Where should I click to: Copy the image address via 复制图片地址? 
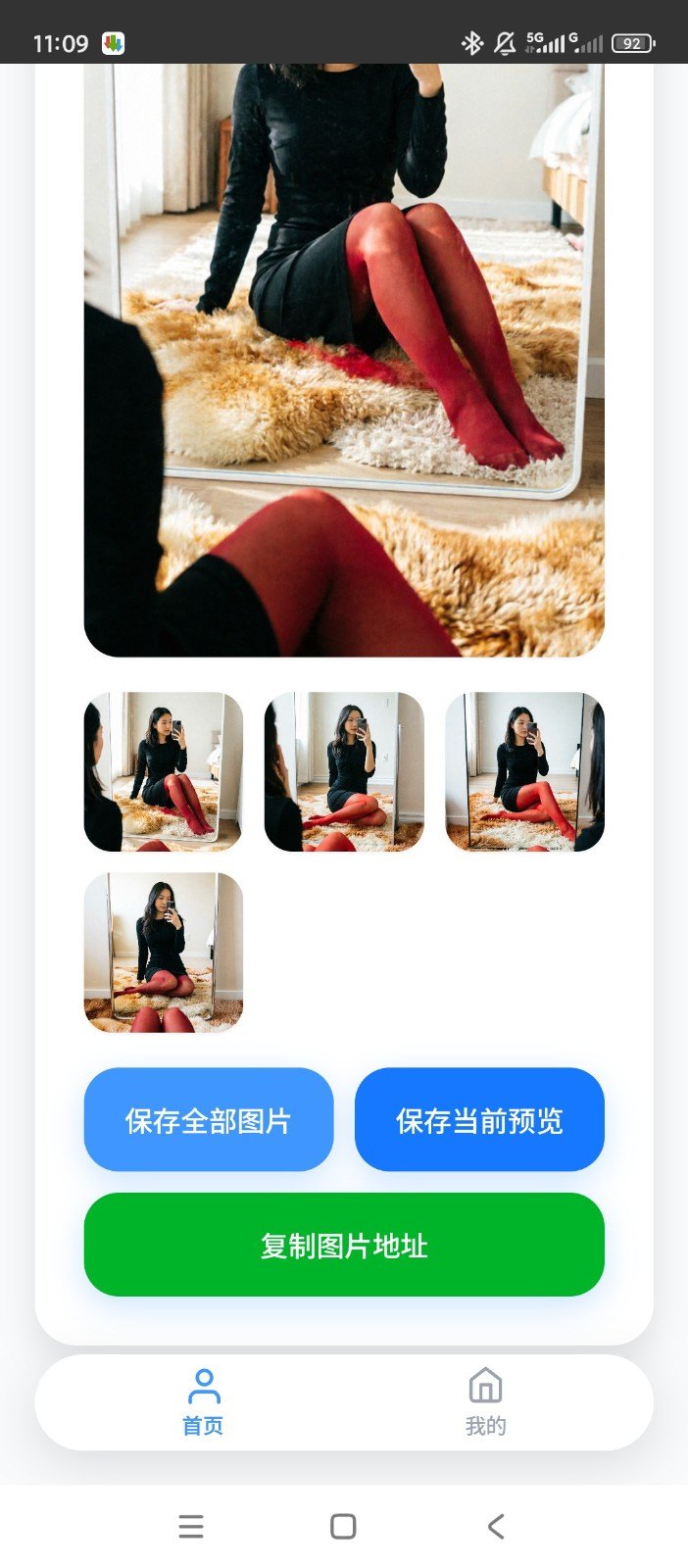point(344,1245)
